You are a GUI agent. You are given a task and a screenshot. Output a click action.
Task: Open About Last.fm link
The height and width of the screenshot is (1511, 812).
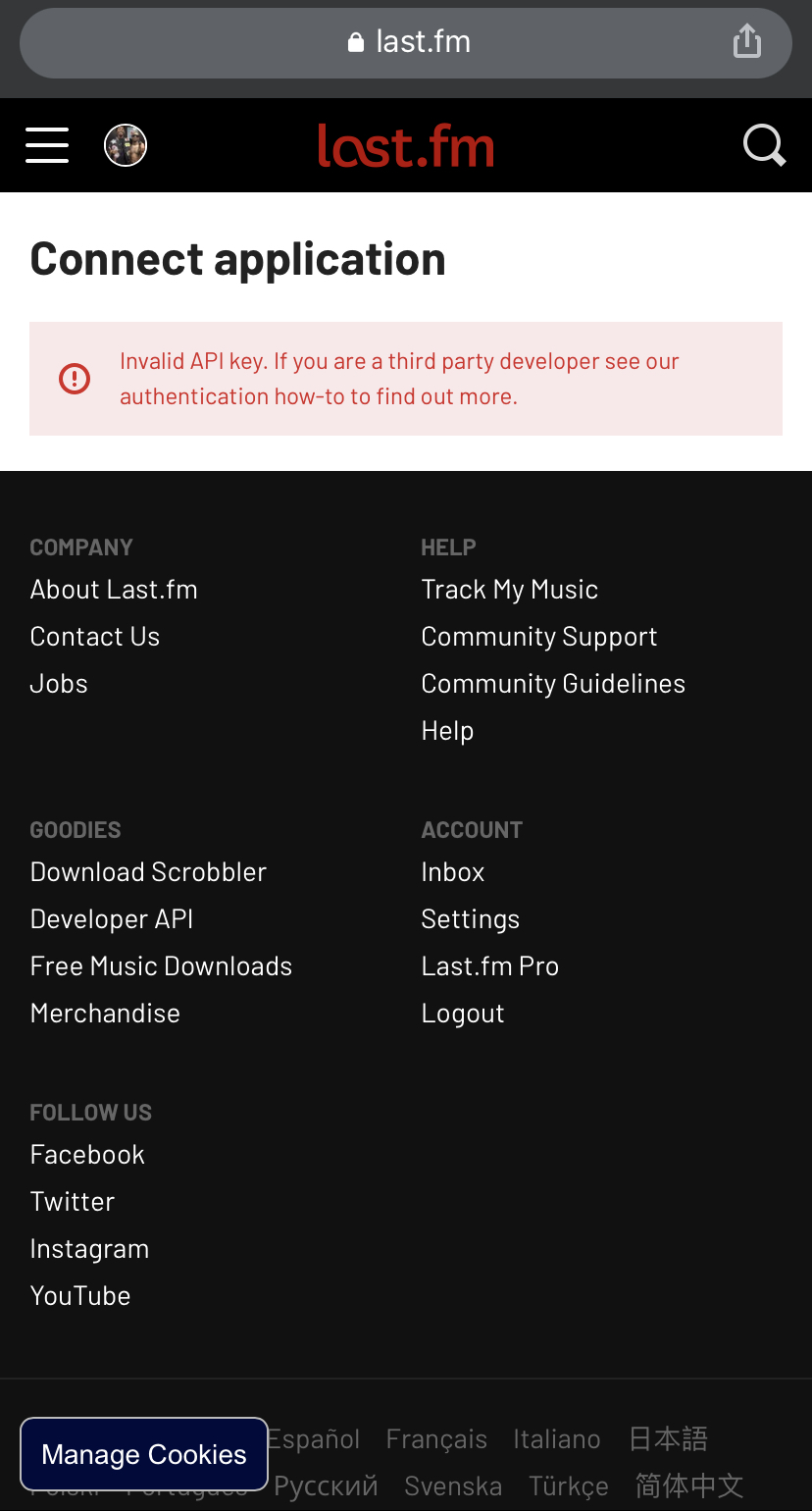[x=114, y=590]
